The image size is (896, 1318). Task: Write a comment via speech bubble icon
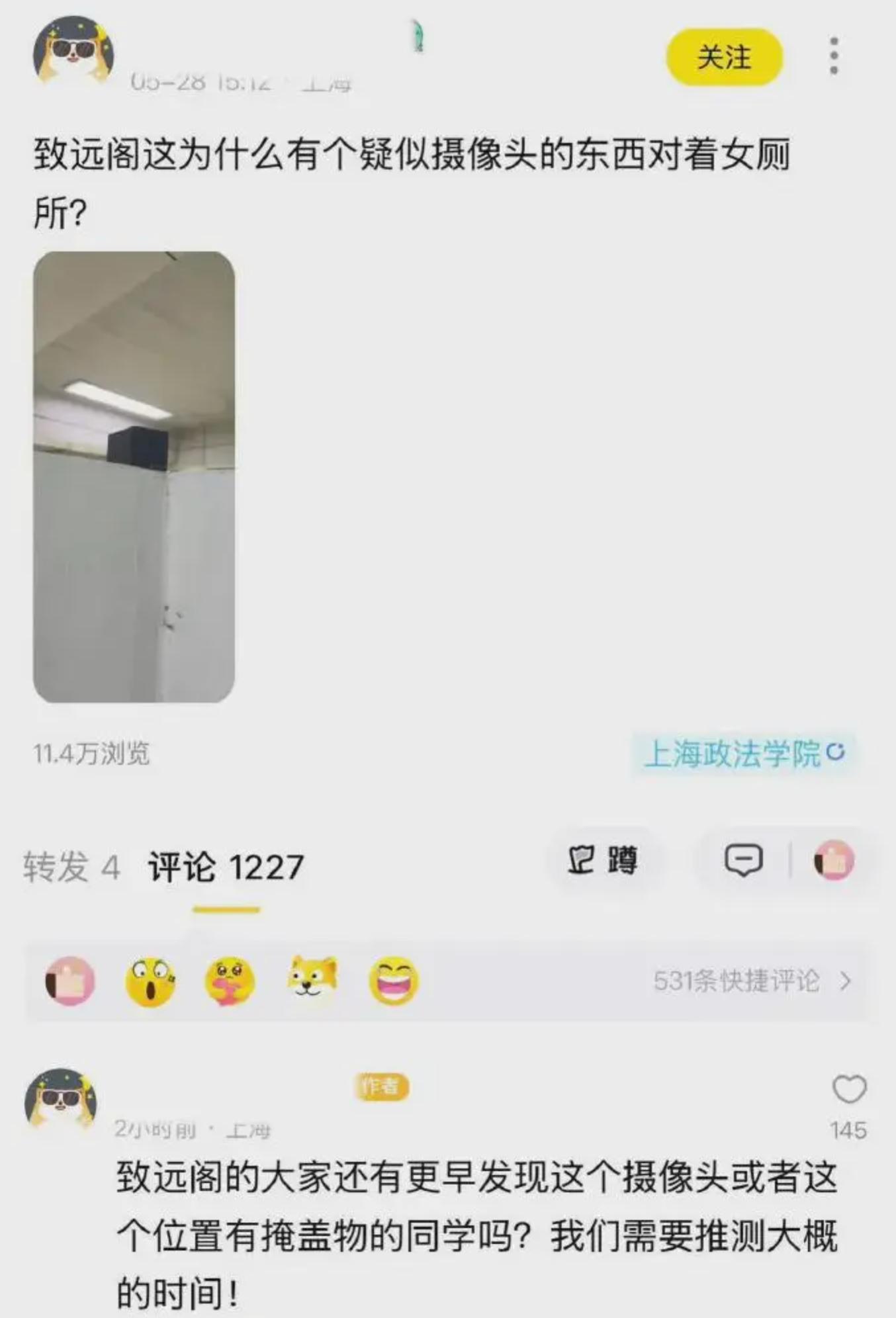click(x=744, y=861)
